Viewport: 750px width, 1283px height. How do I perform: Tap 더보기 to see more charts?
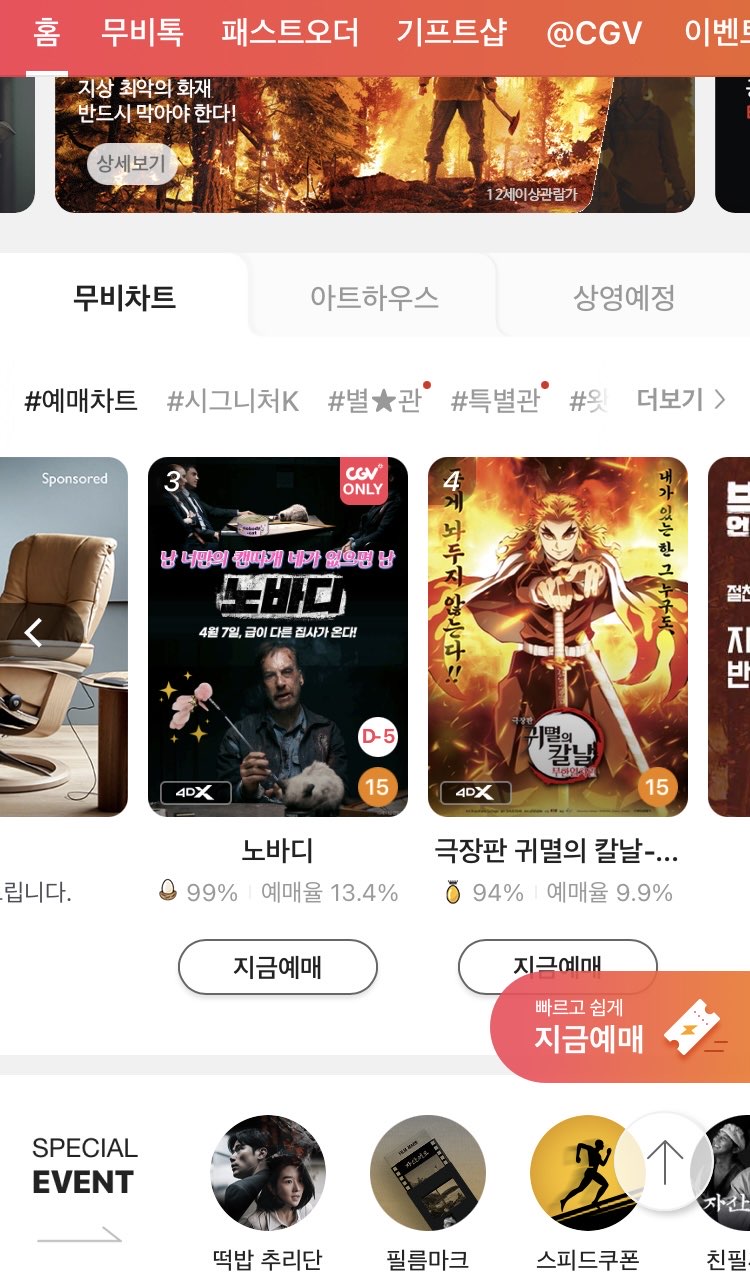coord(680,400)
